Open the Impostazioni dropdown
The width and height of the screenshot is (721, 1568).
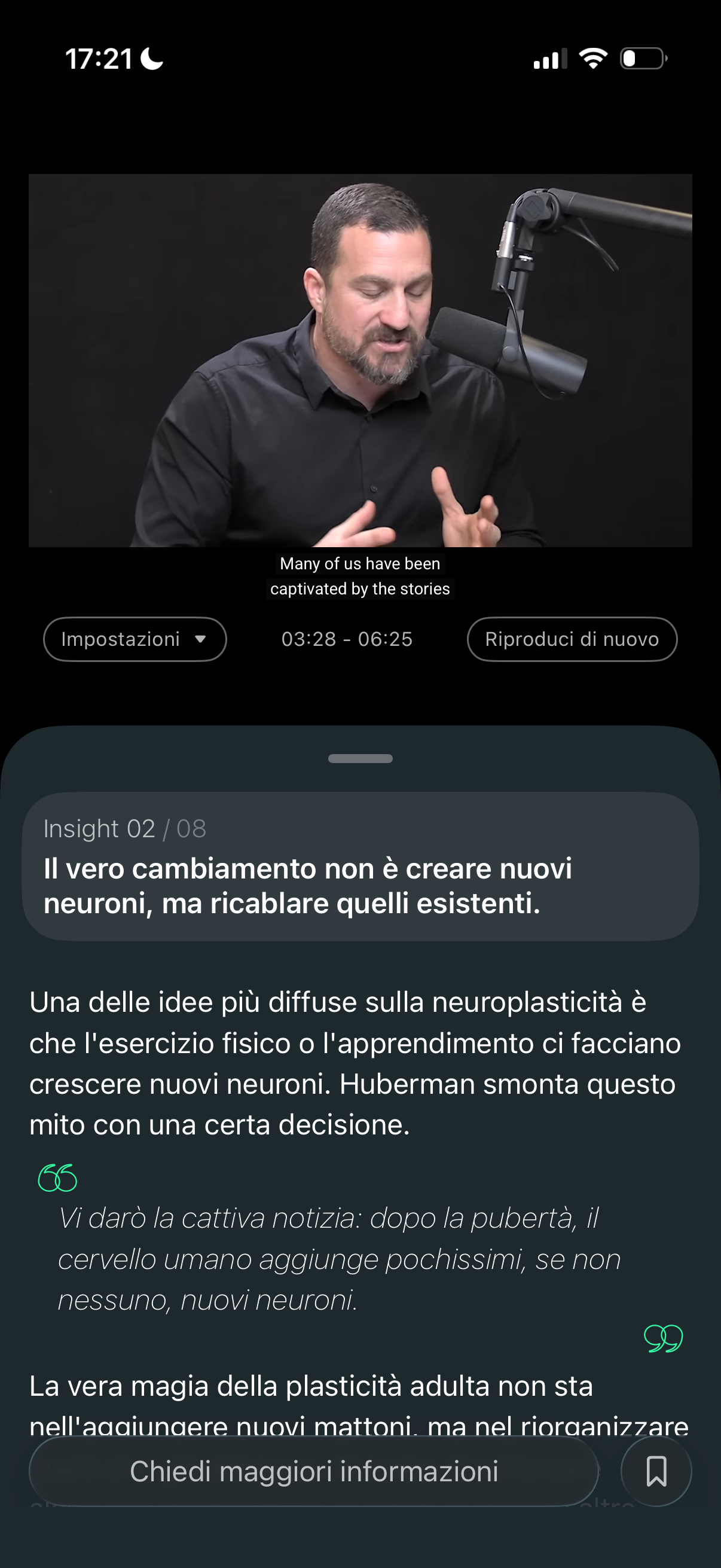(135, 639)
